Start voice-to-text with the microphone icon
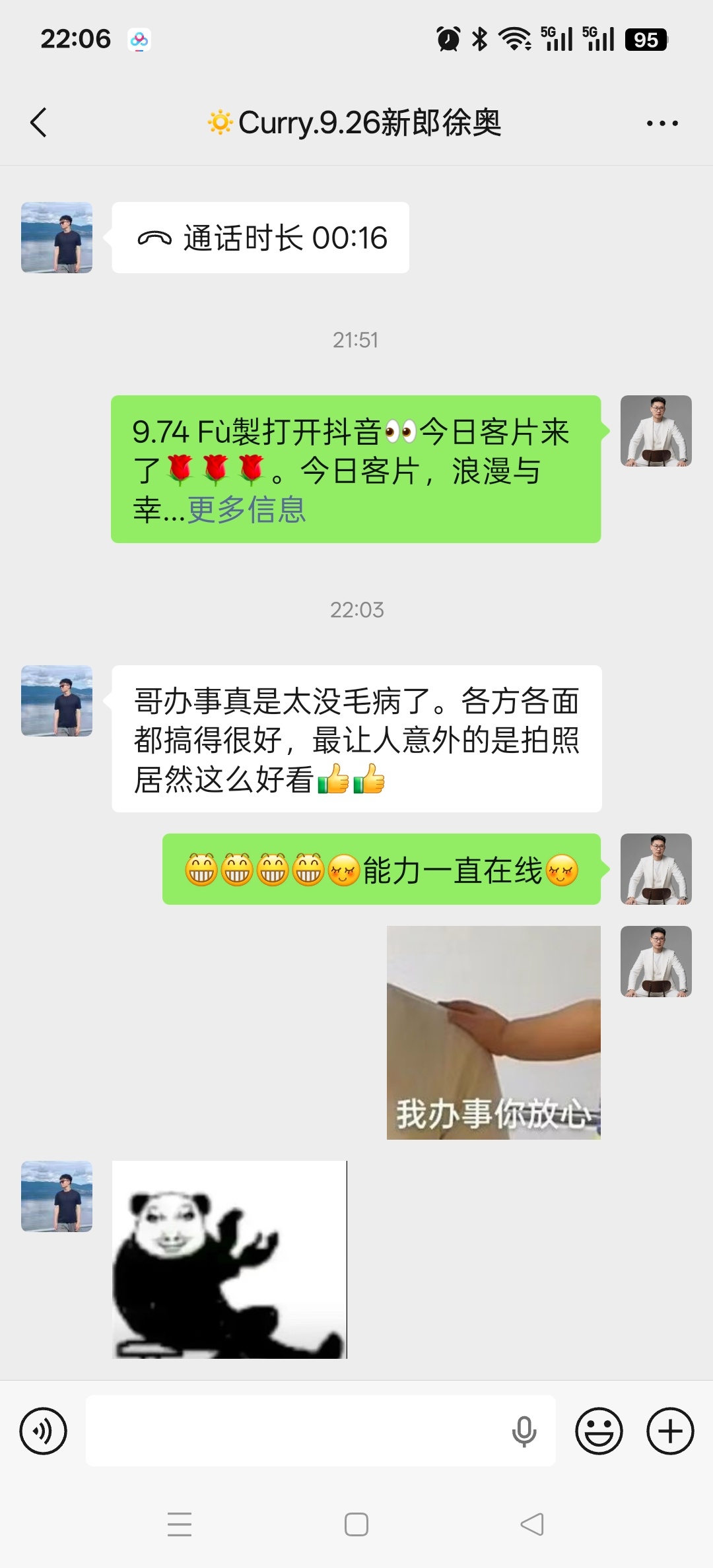The width and height of the screenshot is (713, 1568). (524, 1431)
